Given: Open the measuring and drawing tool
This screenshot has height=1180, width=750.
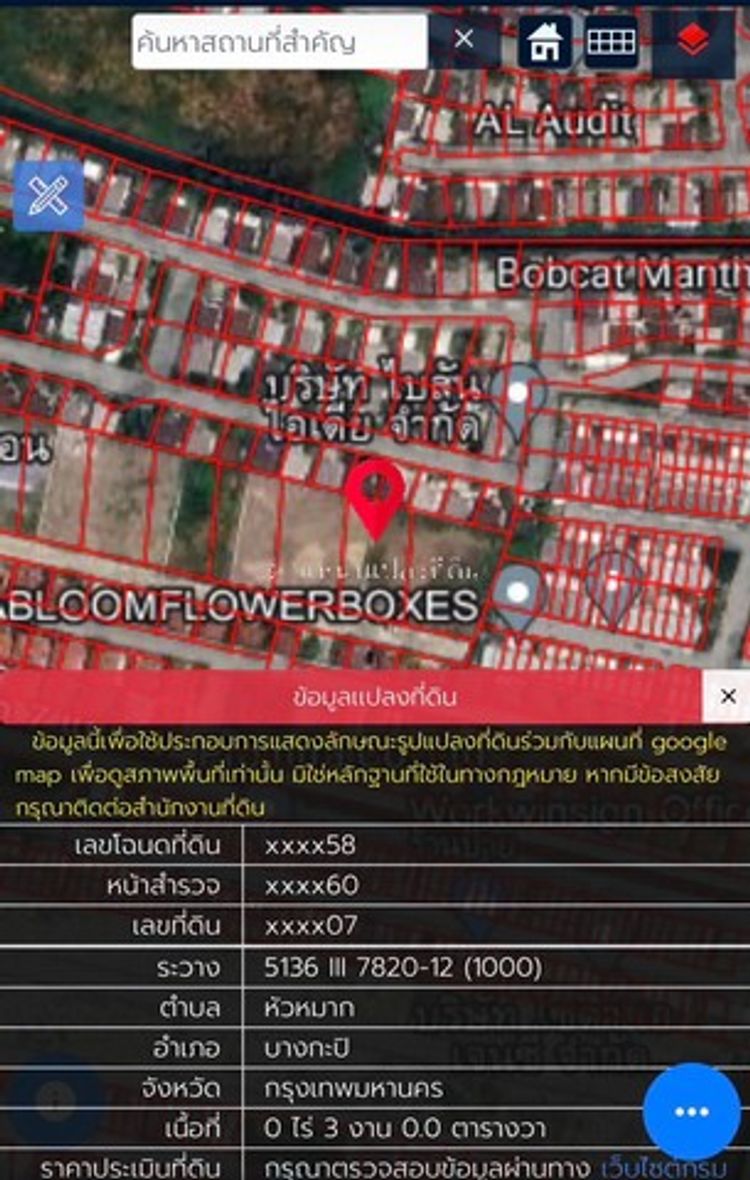Looking at the screenshot, I should [48, 197].
